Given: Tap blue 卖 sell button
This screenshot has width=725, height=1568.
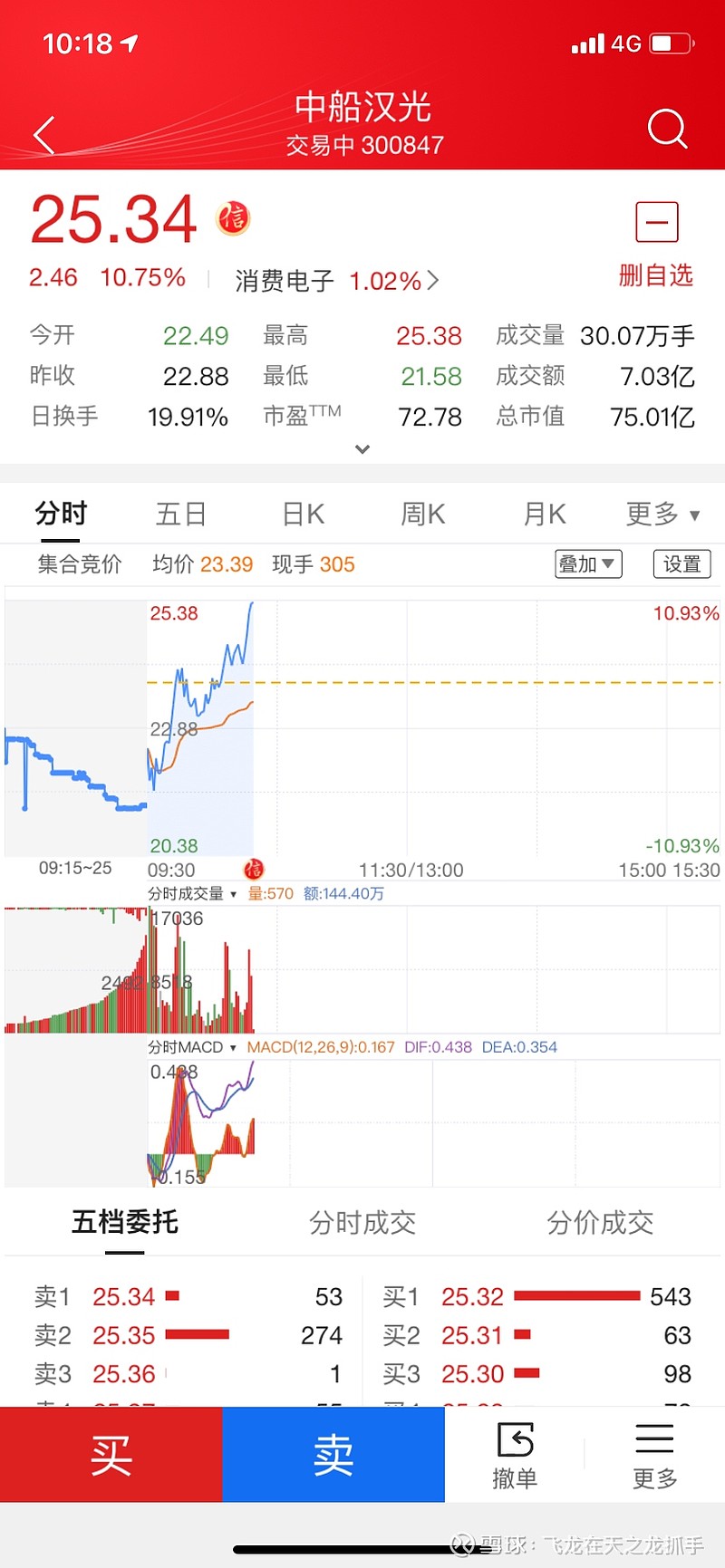Looking at the screenshot, I should 333,1455.
